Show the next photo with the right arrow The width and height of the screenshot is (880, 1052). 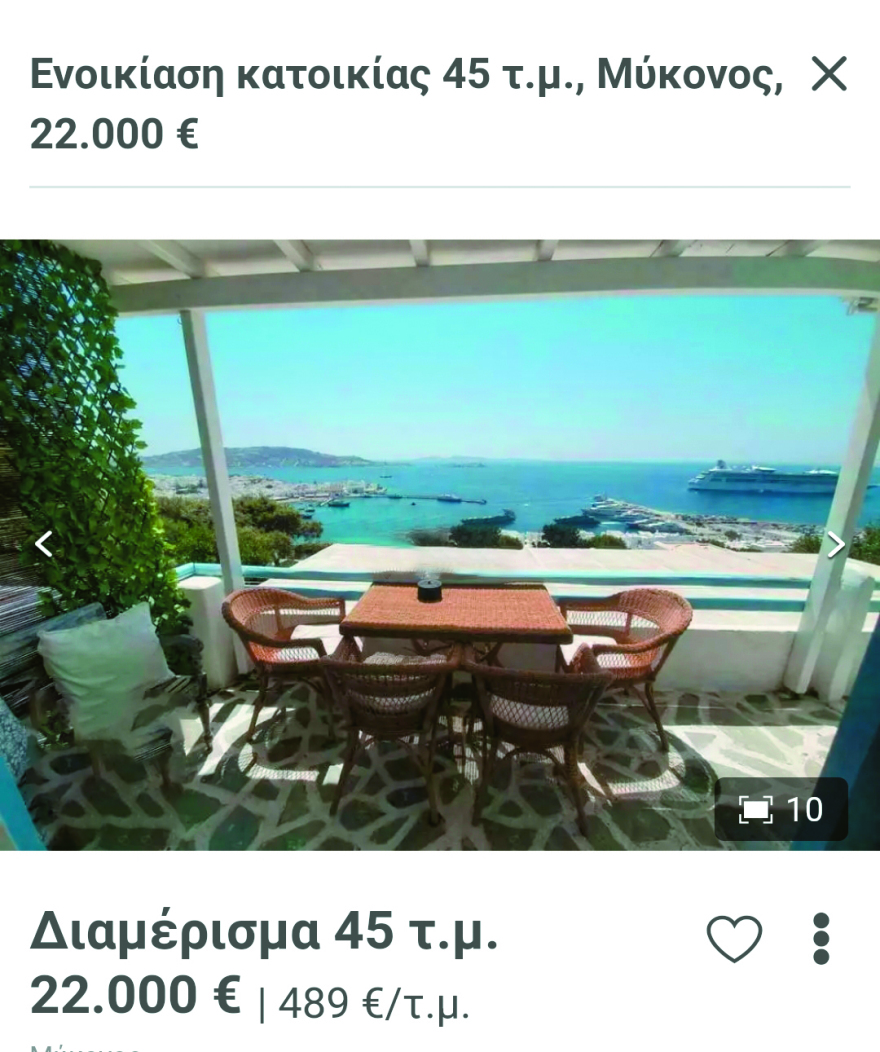tap(836, 544)
